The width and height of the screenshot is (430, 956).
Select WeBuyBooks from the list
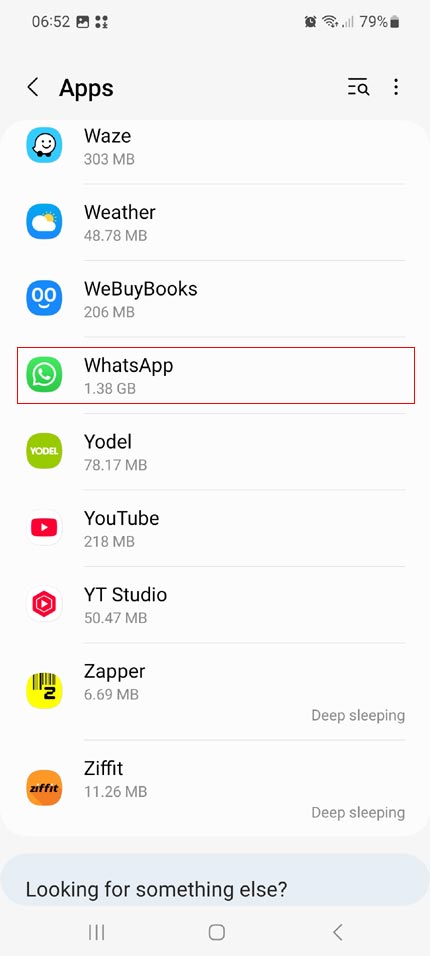(x=215, y=299)
